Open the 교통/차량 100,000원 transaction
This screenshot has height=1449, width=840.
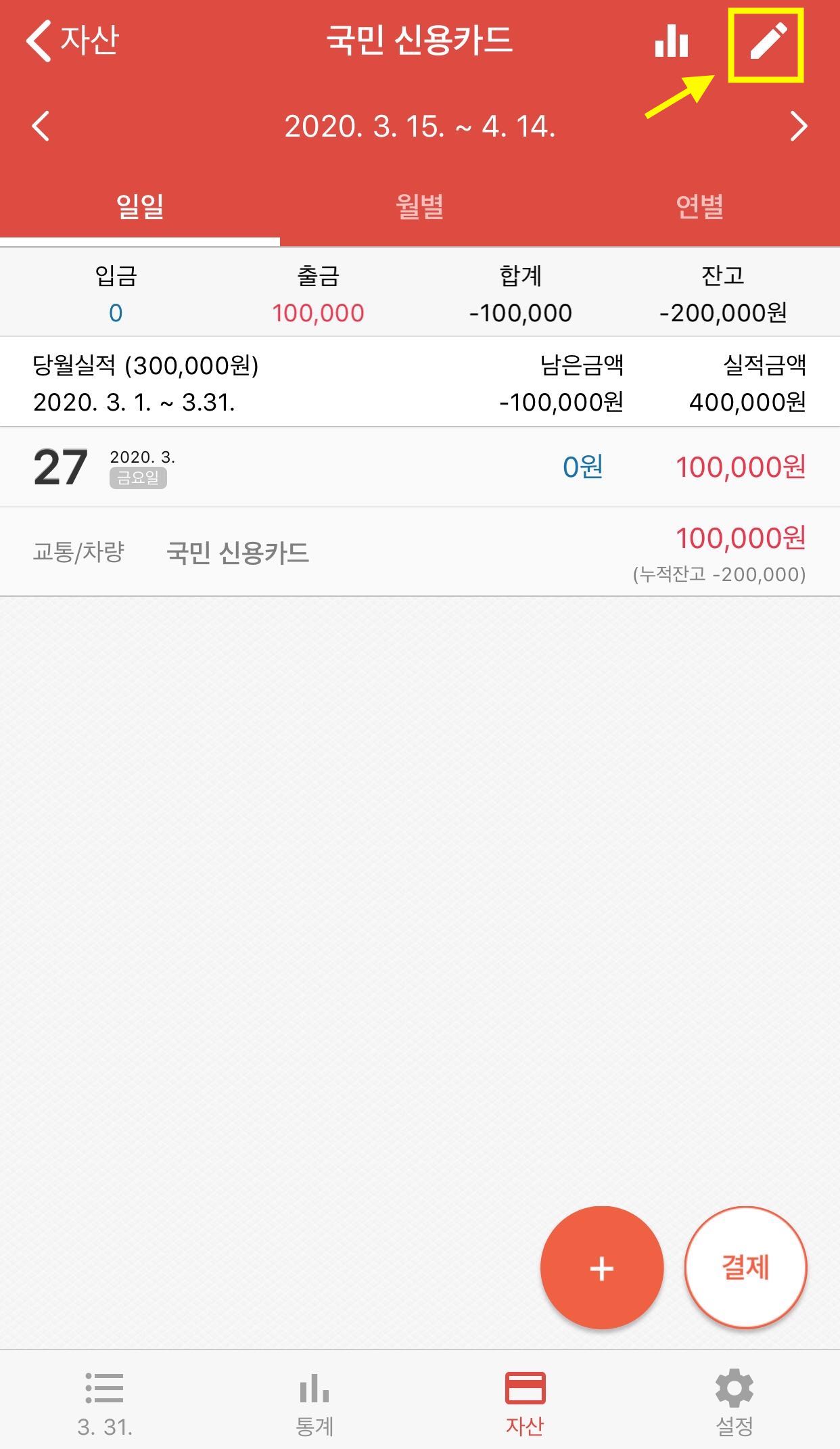(x=419, y=553)
